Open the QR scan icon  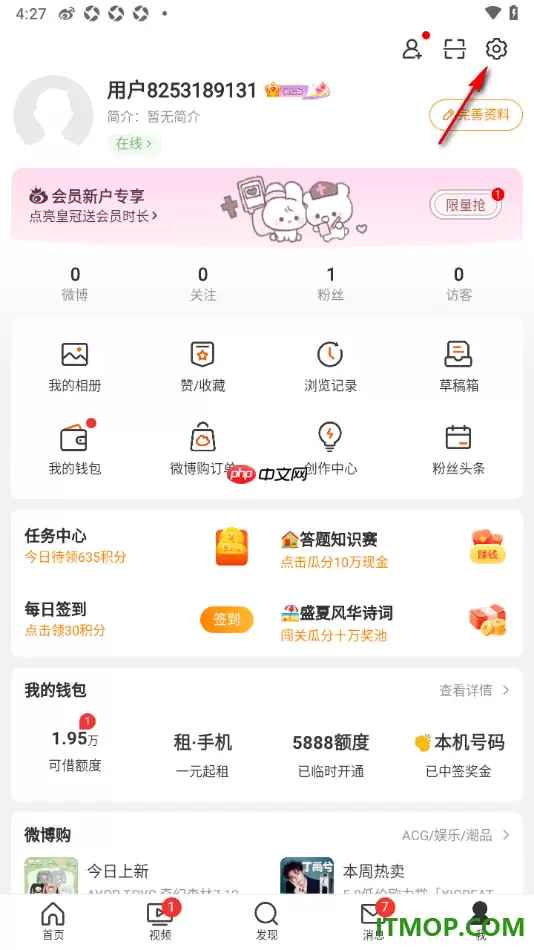(x=454, y=49)
